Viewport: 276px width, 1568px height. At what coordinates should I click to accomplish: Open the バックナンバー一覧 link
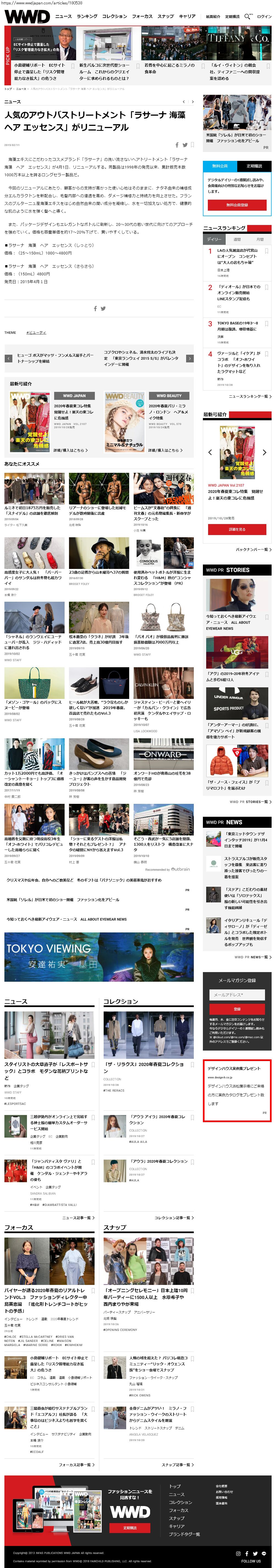pos(253,550)
